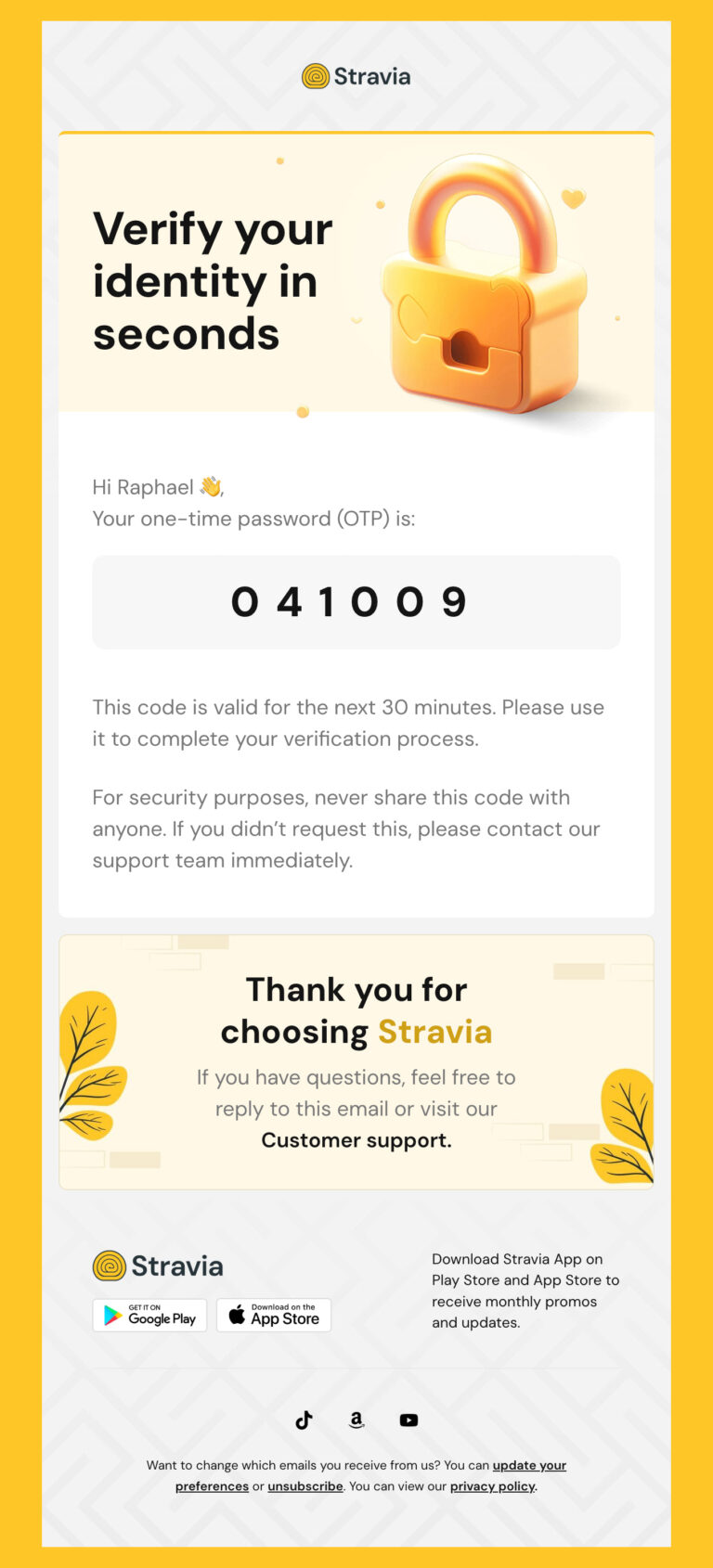This screenshot has height=1568, width=713.
Task: Open the update your preferences link
Action: (528, 1465)
